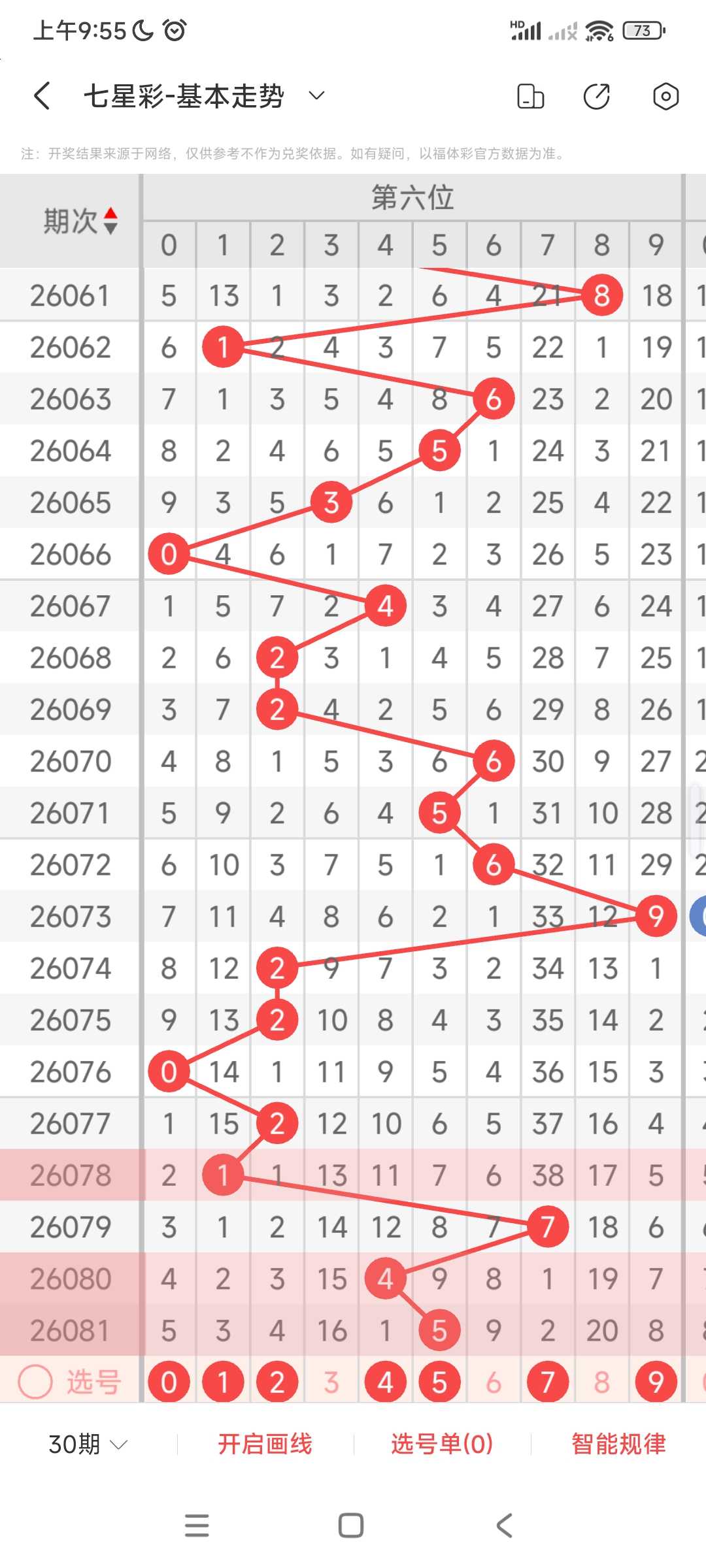
Task: Expand the 七星彩-基本走势 title dropdown
Action: [316, 96]
